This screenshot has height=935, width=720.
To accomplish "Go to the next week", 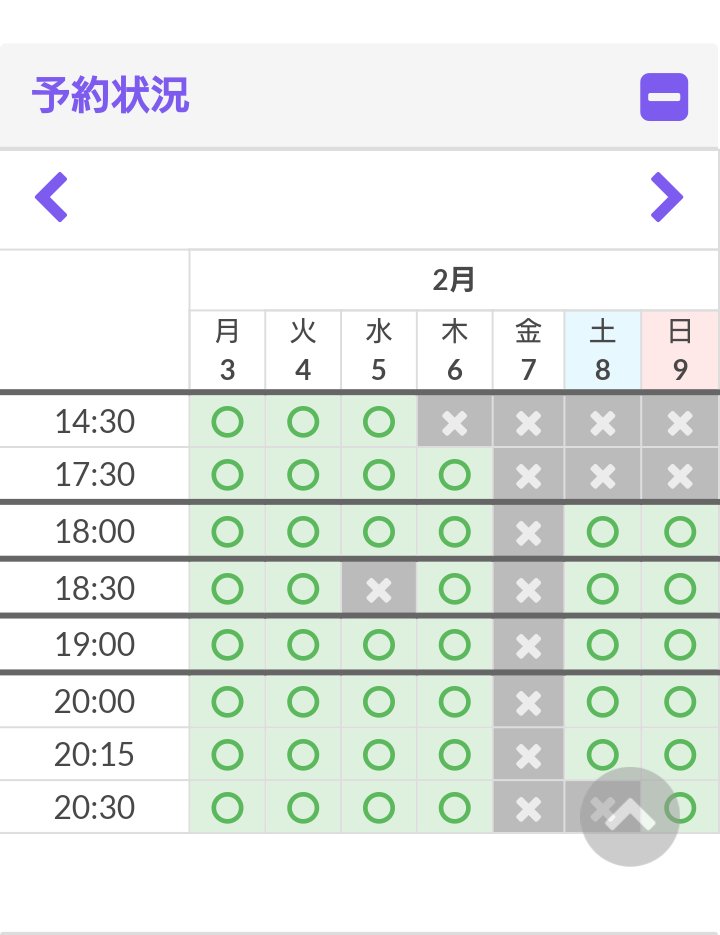I will click(666, 197).
